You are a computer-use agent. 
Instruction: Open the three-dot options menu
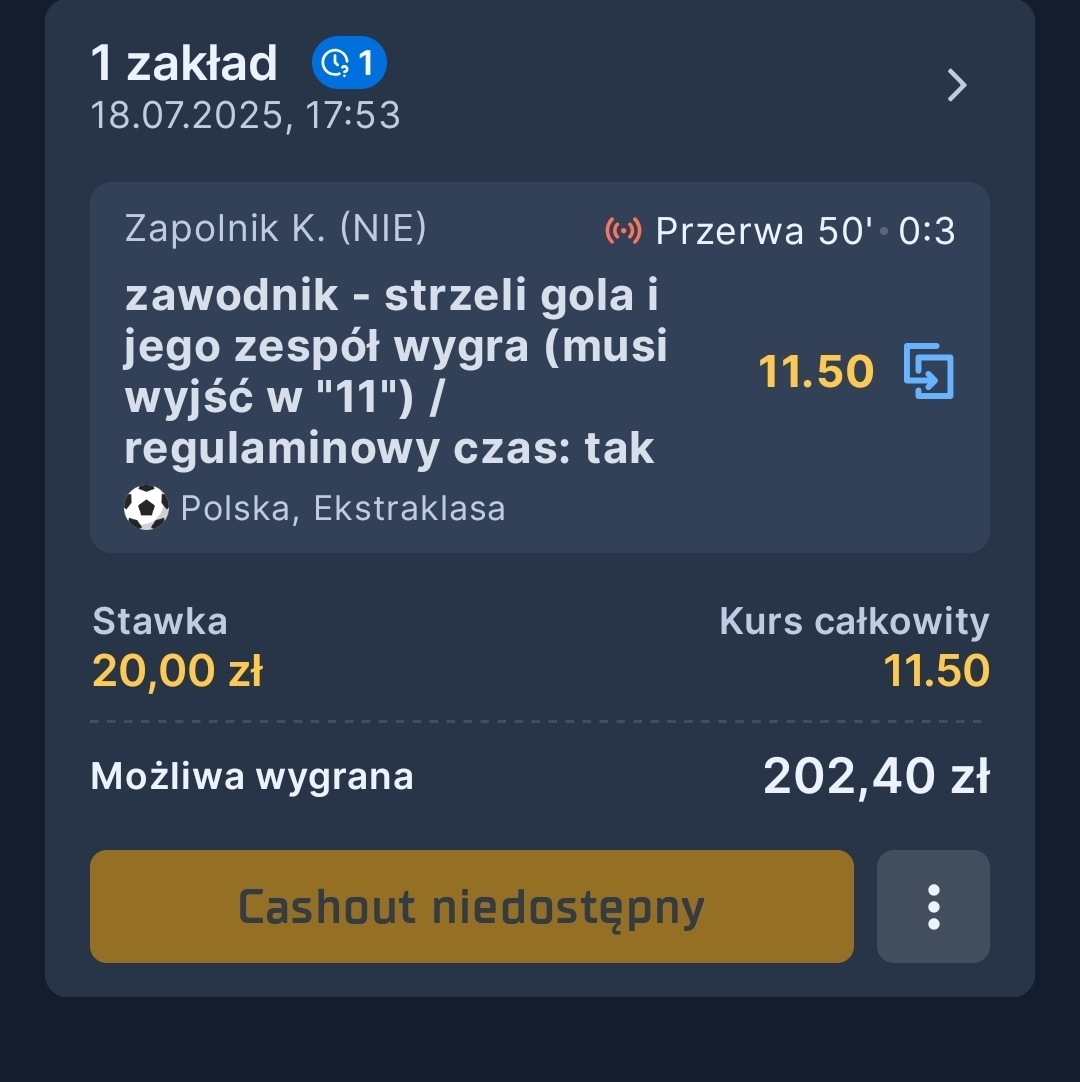tap(933, 907)
